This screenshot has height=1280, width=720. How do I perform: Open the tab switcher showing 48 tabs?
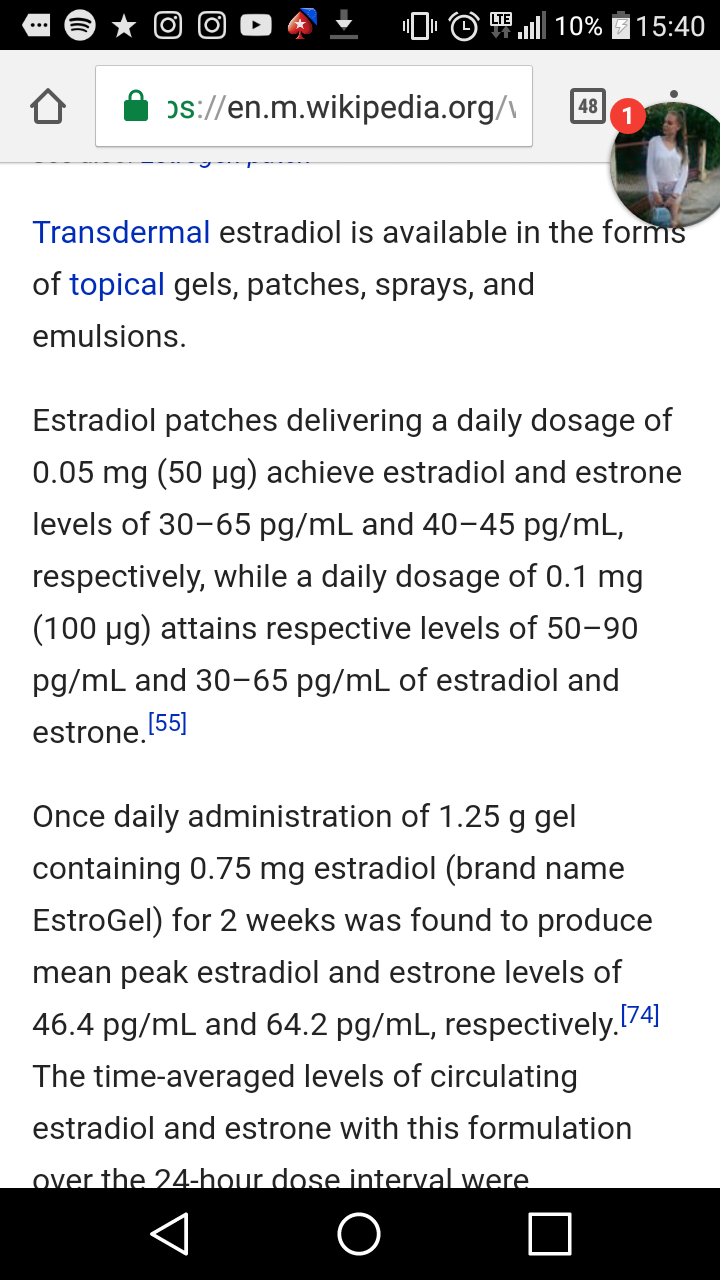pos(588,106)
